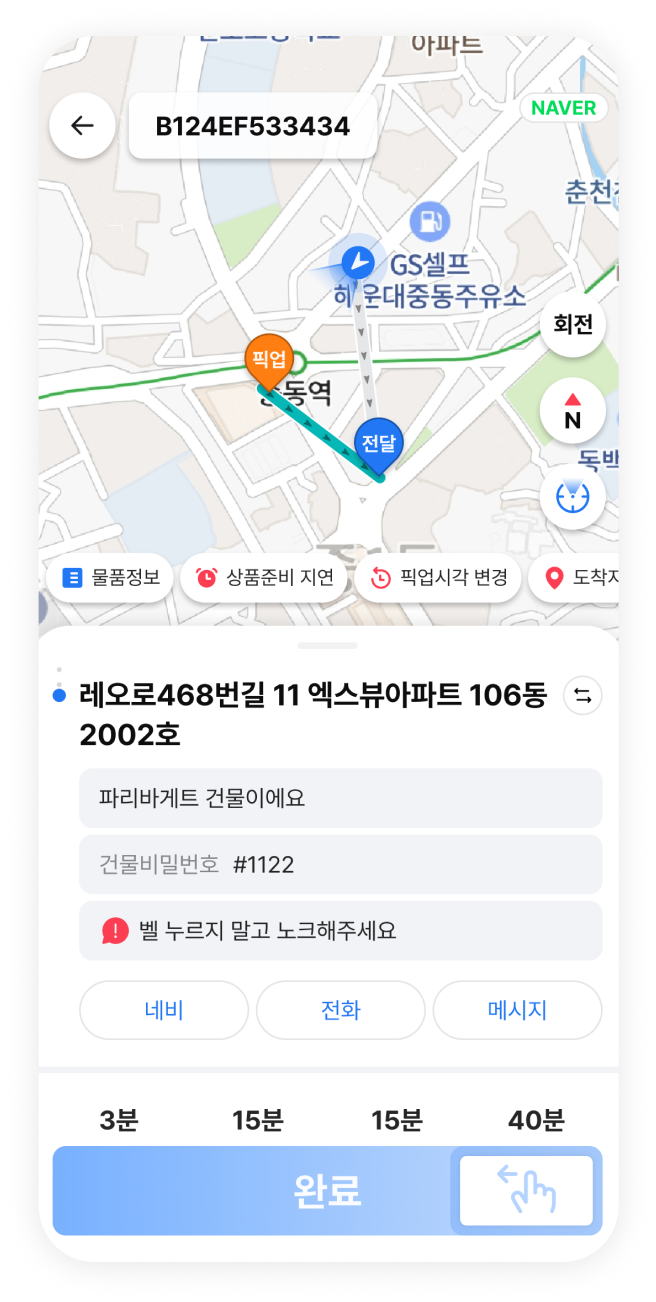
Task: Tap the 완료 completion button
Action: (x=327, y=1191)
